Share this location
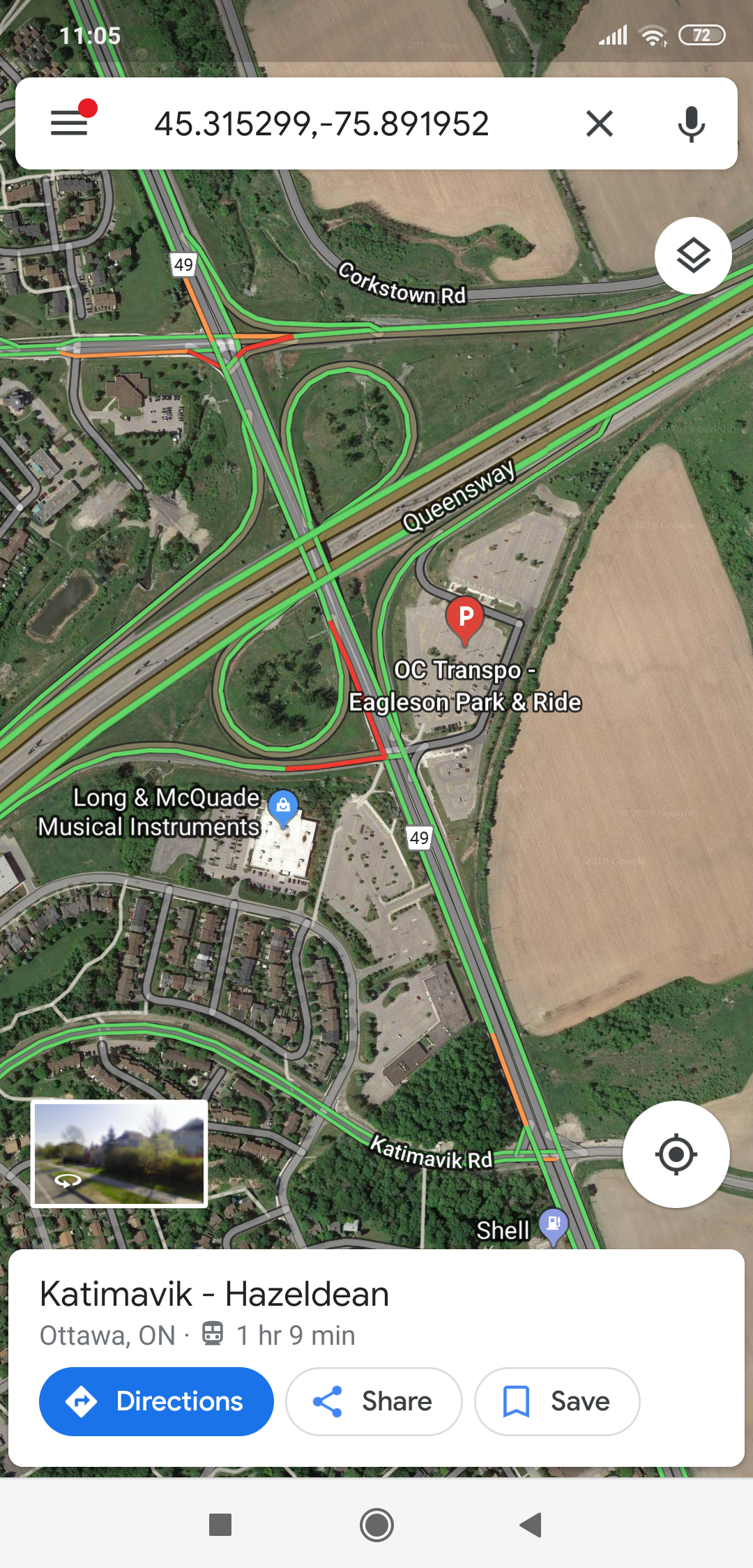This screenshot has width=753, height=1568. [x=374, y=1401]
